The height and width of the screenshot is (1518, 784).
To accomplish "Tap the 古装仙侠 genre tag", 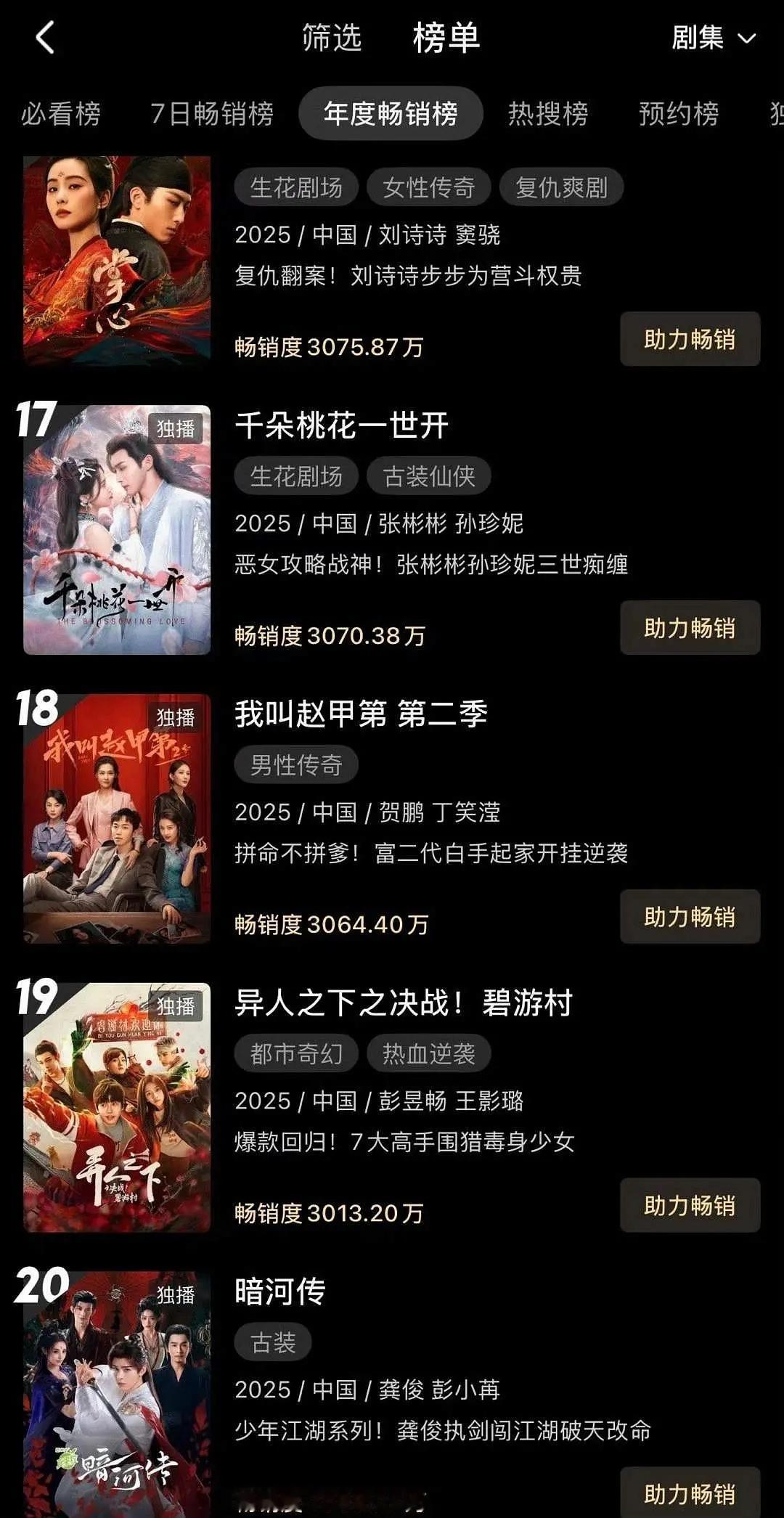I will 431,476.
